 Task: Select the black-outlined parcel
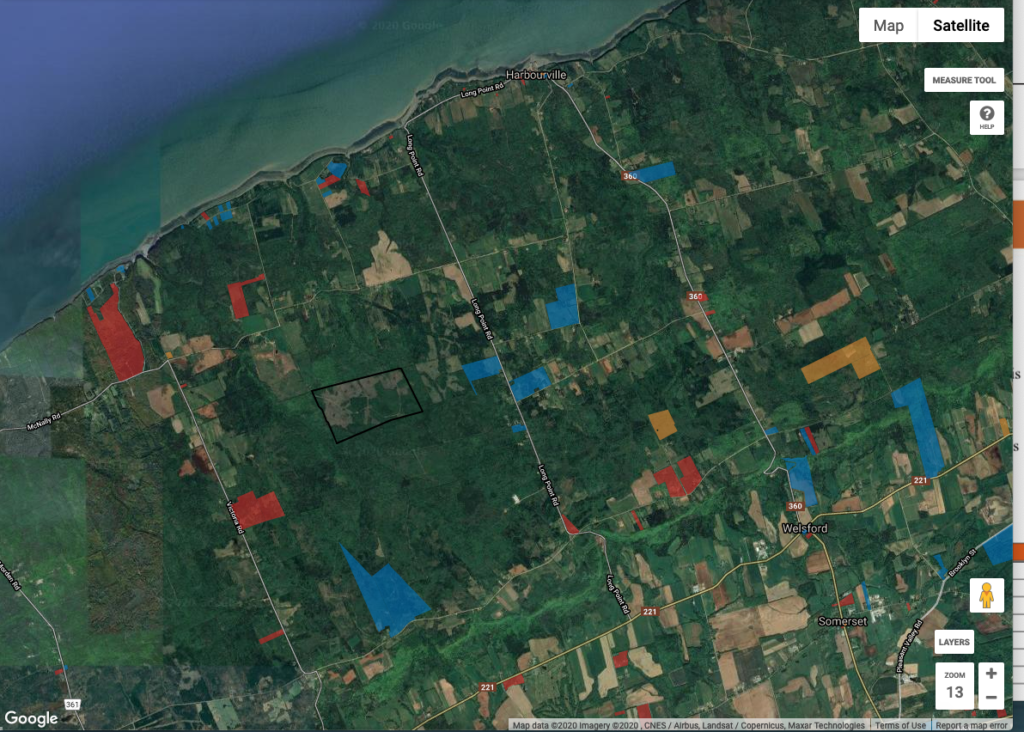(367, 405)
